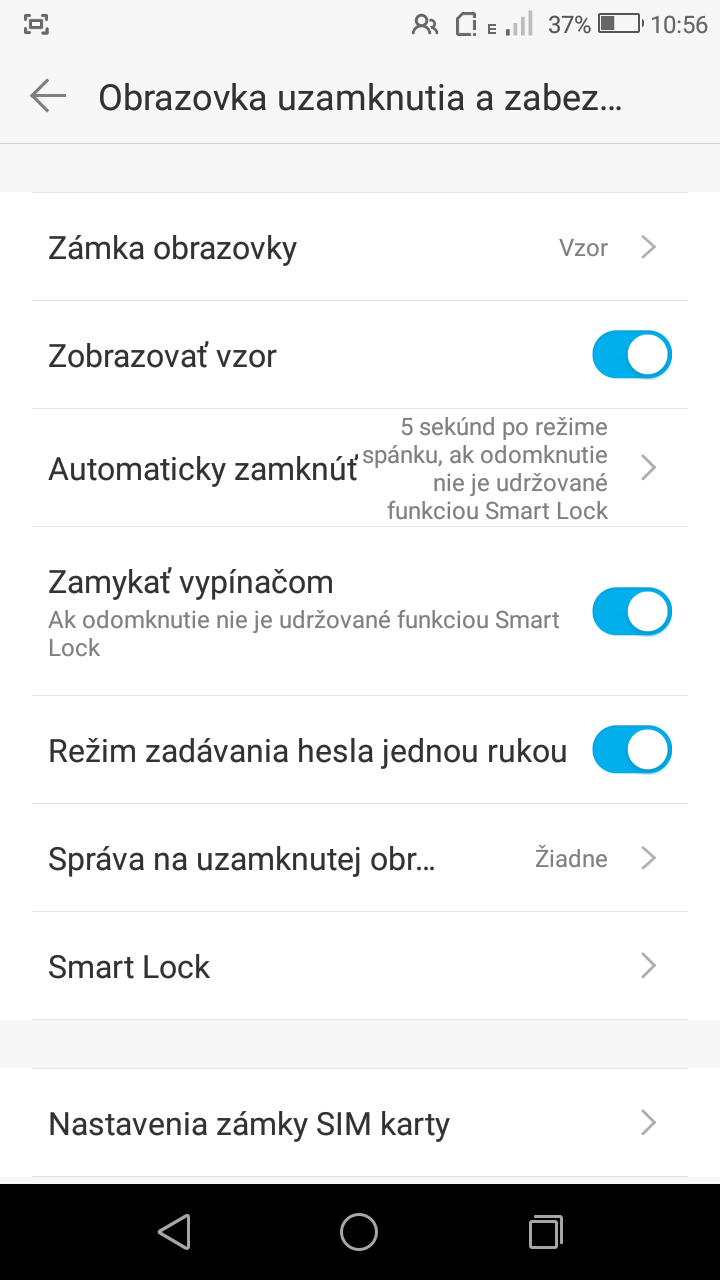This screenshot has width=720, height=1280.
Task: Go back using the top arrow
Action: coord(47,96)
